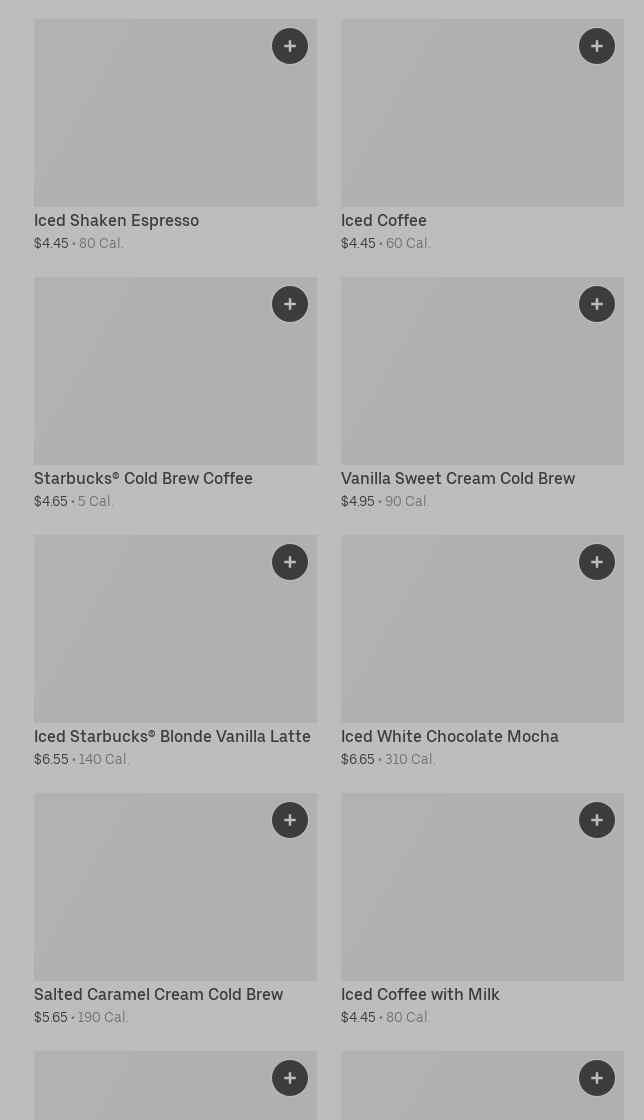View Iced White Chocolate Mocha details
This screenshot has height=1120, width=644.
pyautogui.click(x=450, y=737)
